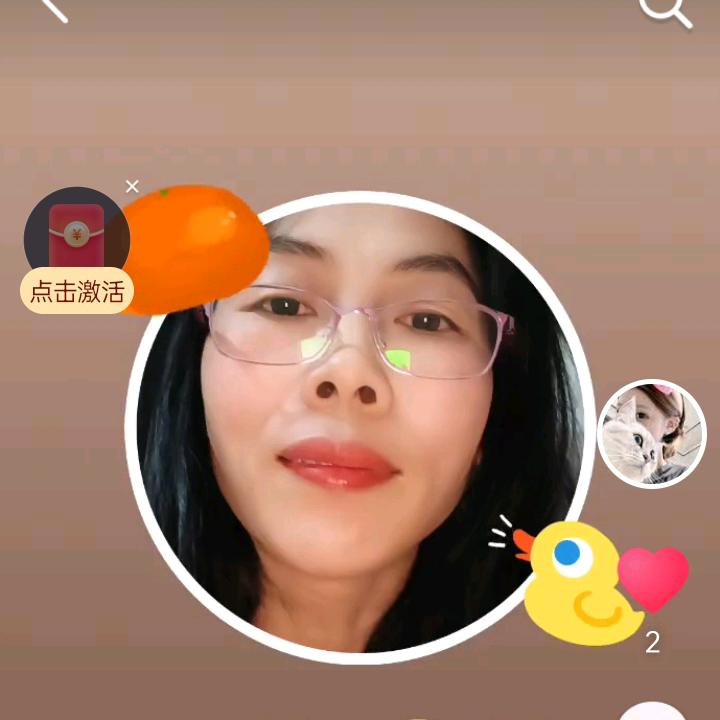Dismiss the red envelope popup
The height and width of the screenshot is (720, 720).
pos(132,186)
